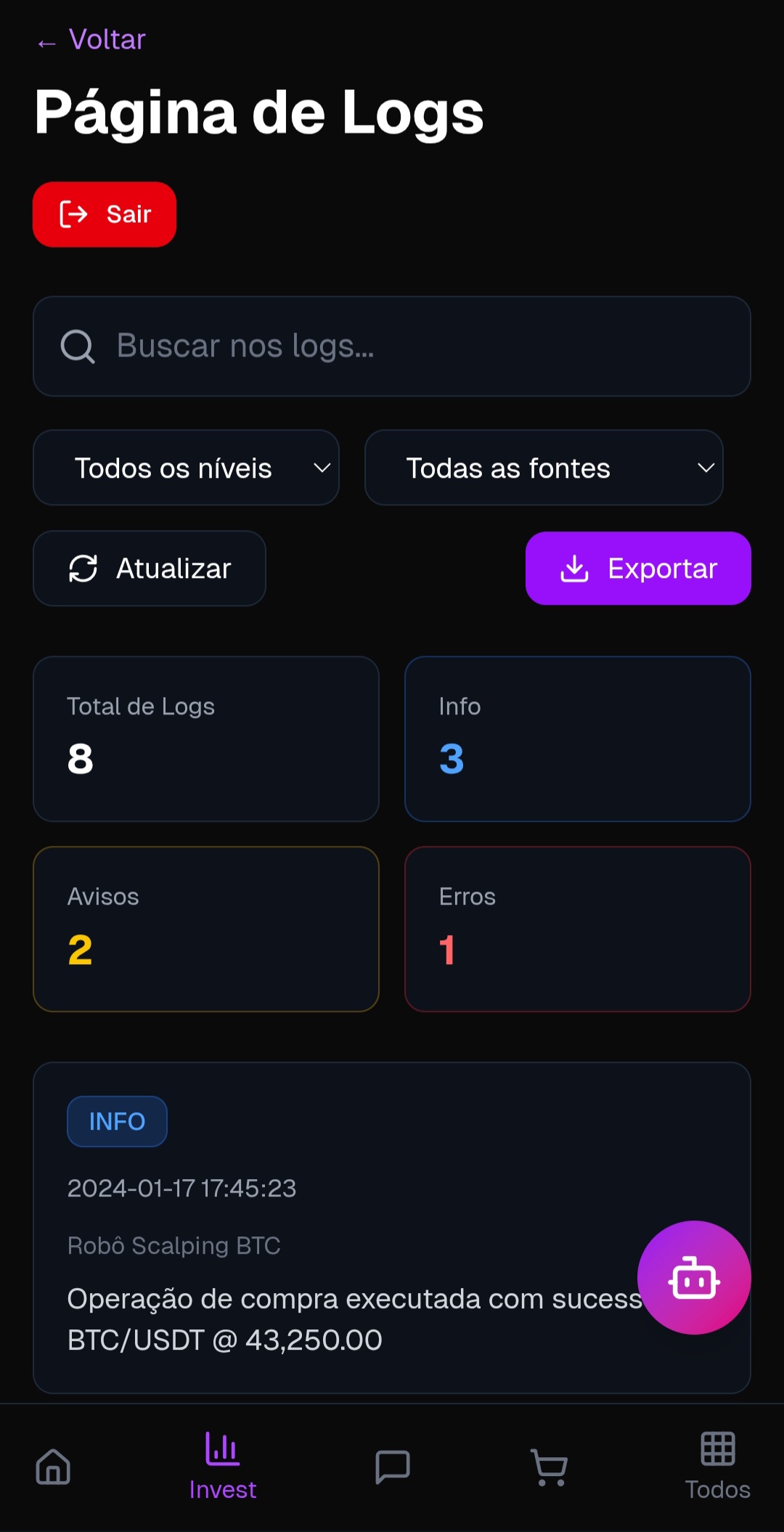Viewport: 784px width, 1532px height.
Task: Open the floating robot assistant button
Action: click(694, 1278)
